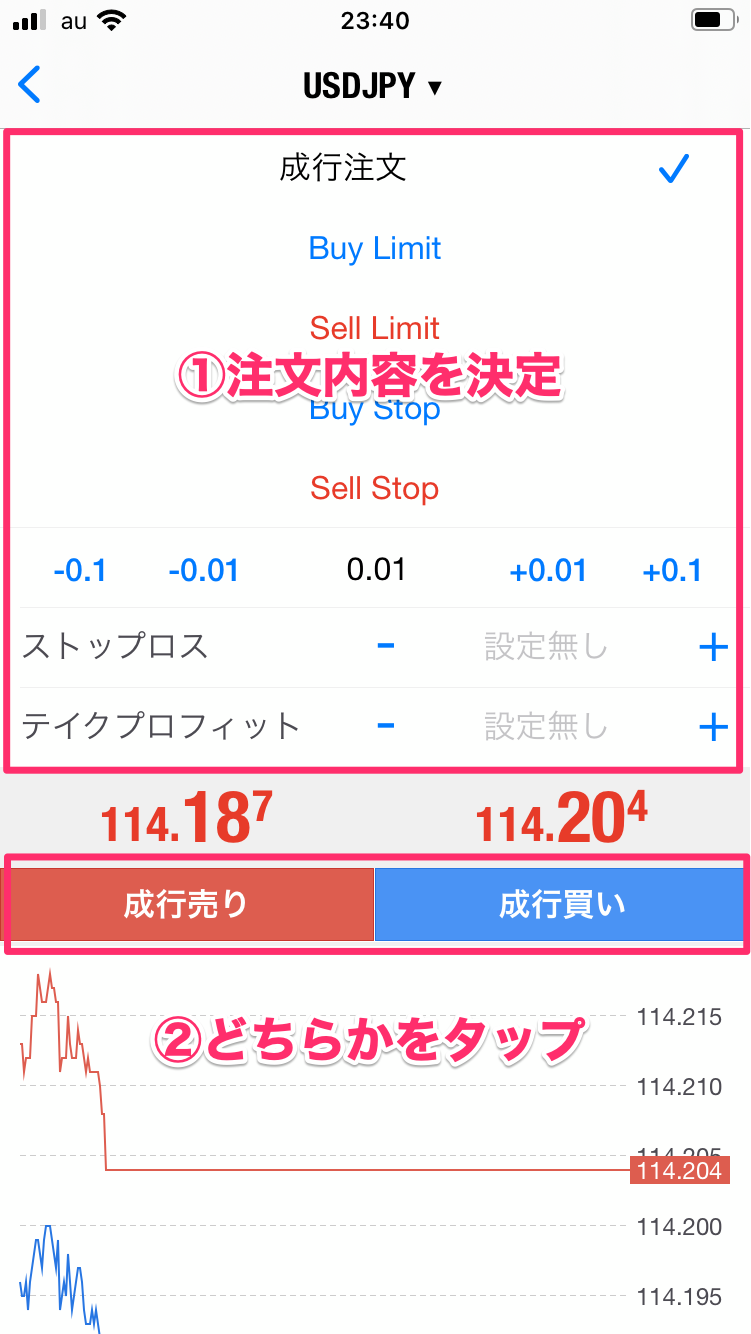Screen dimensions: 751x1334
Task: Open the USDJPY symbol dropdown
Action: pos(373,86)
